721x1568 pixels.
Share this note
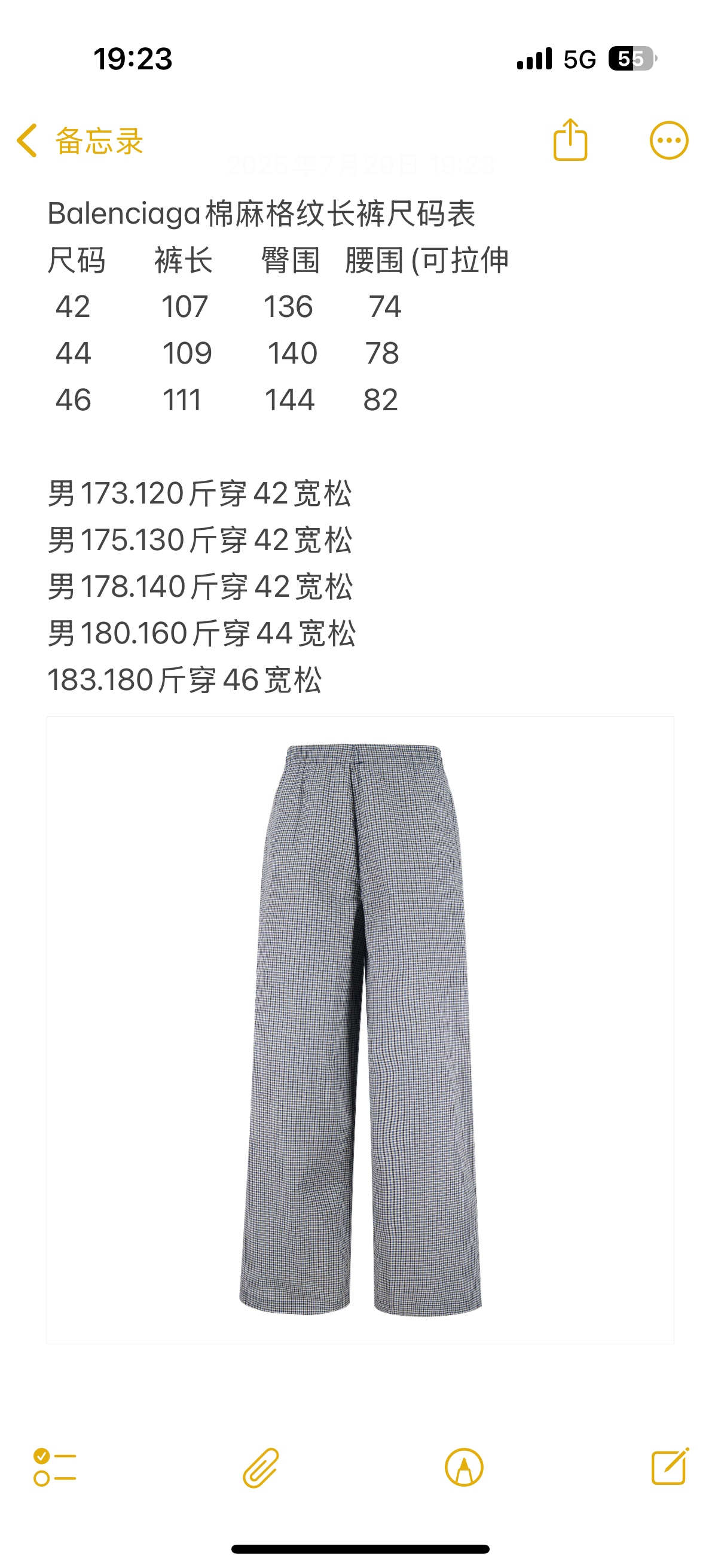pyautogui.click(x=570, y=140)
